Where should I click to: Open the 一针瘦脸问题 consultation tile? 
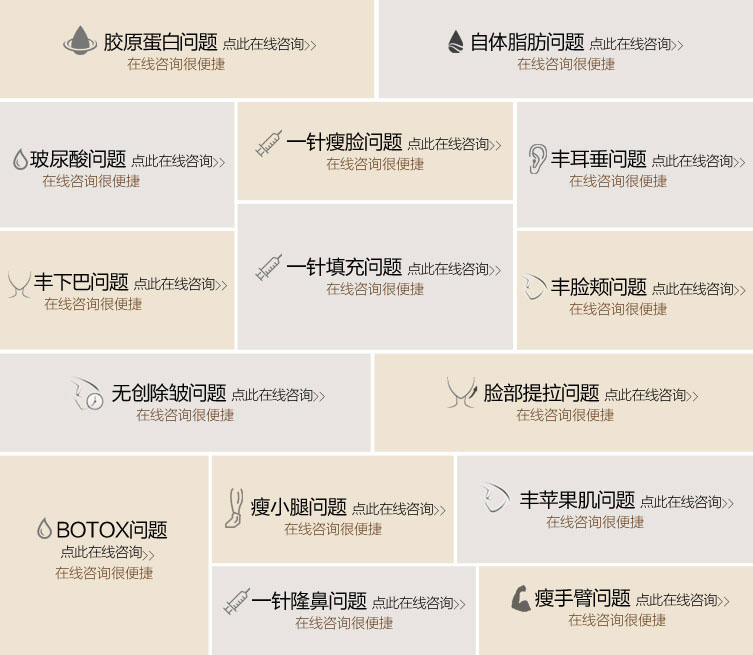coord(375,150)
